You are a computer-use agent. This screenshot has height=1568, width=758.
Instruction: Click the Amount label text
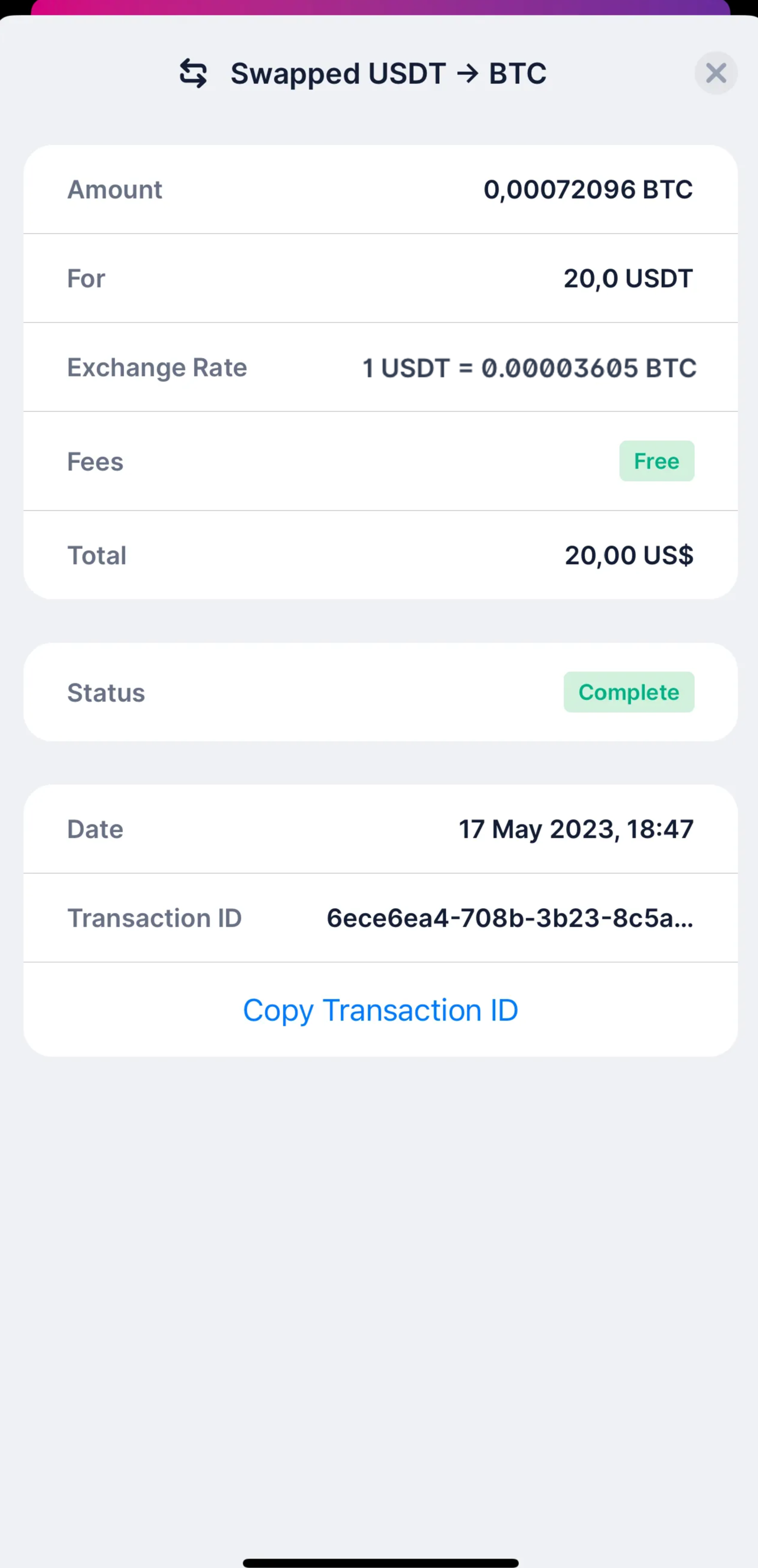pyautogui.click(x=115, y=189)
